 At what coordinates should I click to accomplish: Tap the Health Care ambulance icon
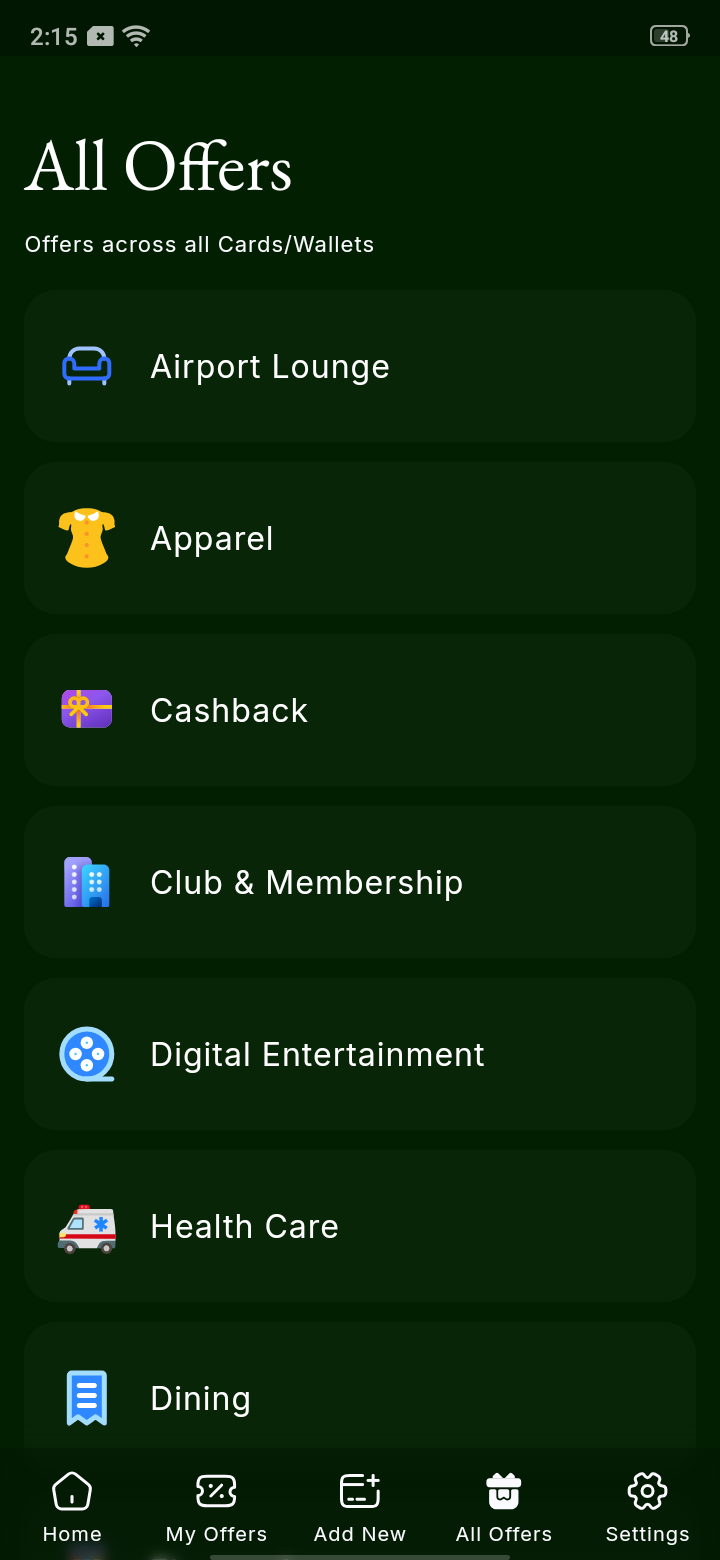pos(87,1225)
